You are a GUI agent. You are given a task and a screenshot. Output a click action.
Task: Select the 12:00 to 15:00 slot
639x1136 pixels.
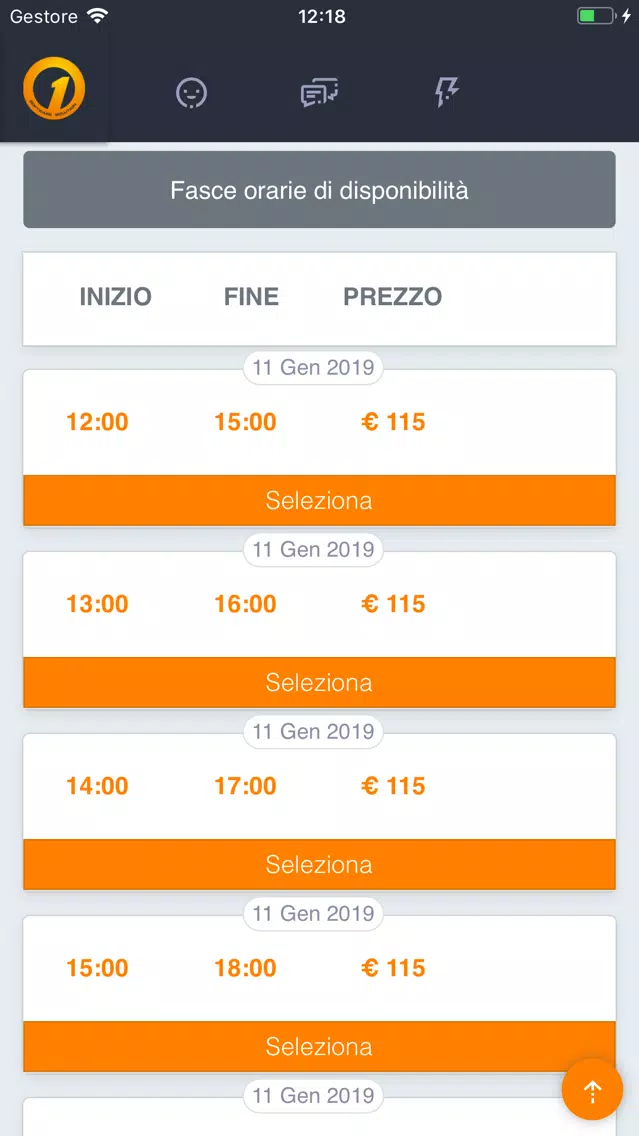[x=320, y=501]
